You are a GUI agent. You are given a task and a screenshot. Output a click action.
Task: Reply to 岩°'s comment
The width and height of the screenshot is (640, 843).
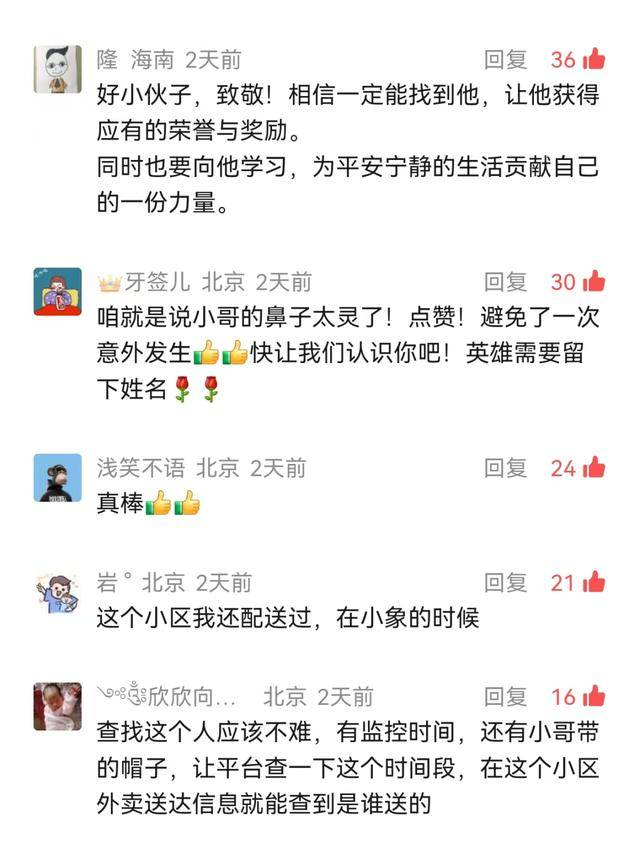pyautogui.click(x=505, y=582)
